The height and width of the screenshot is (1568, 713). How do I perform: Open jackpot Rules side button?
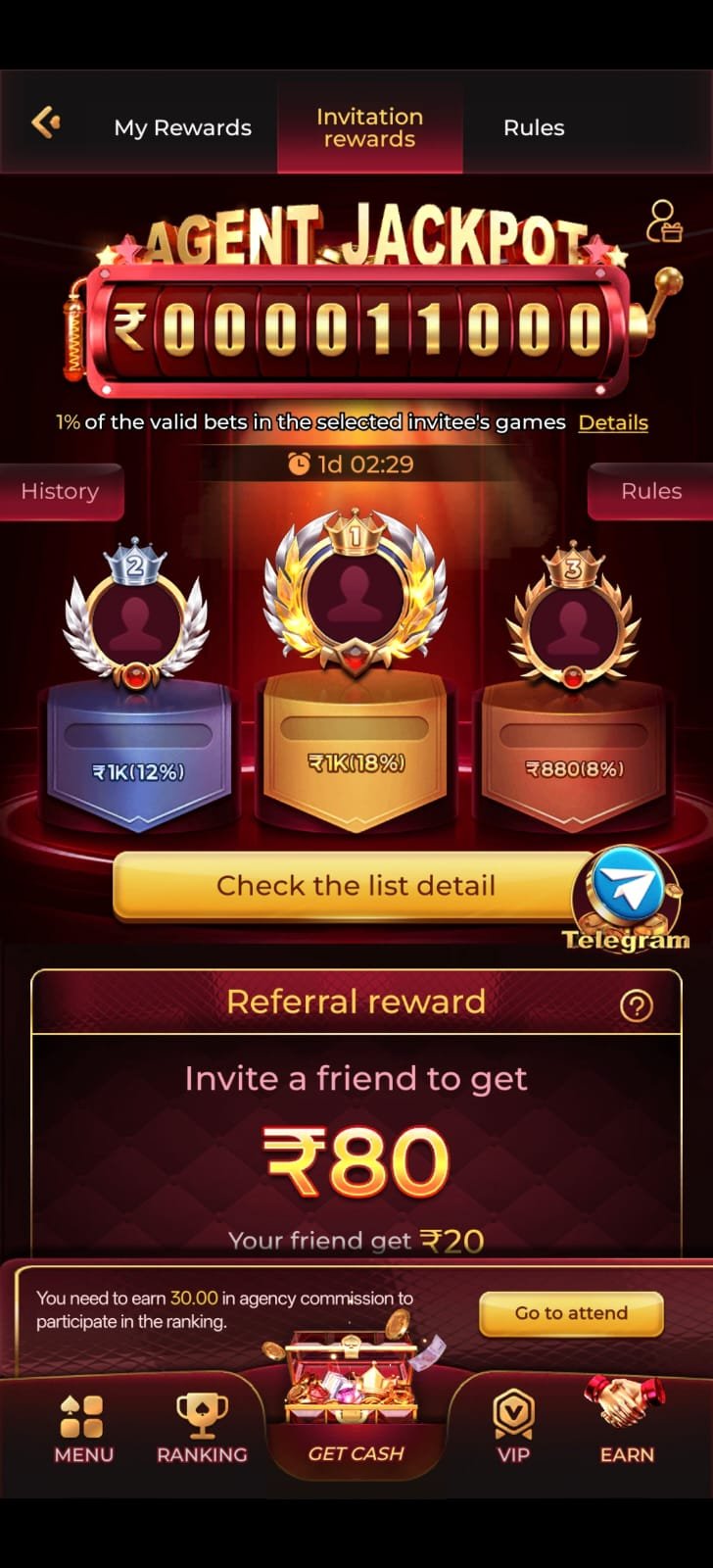point(650,491)
